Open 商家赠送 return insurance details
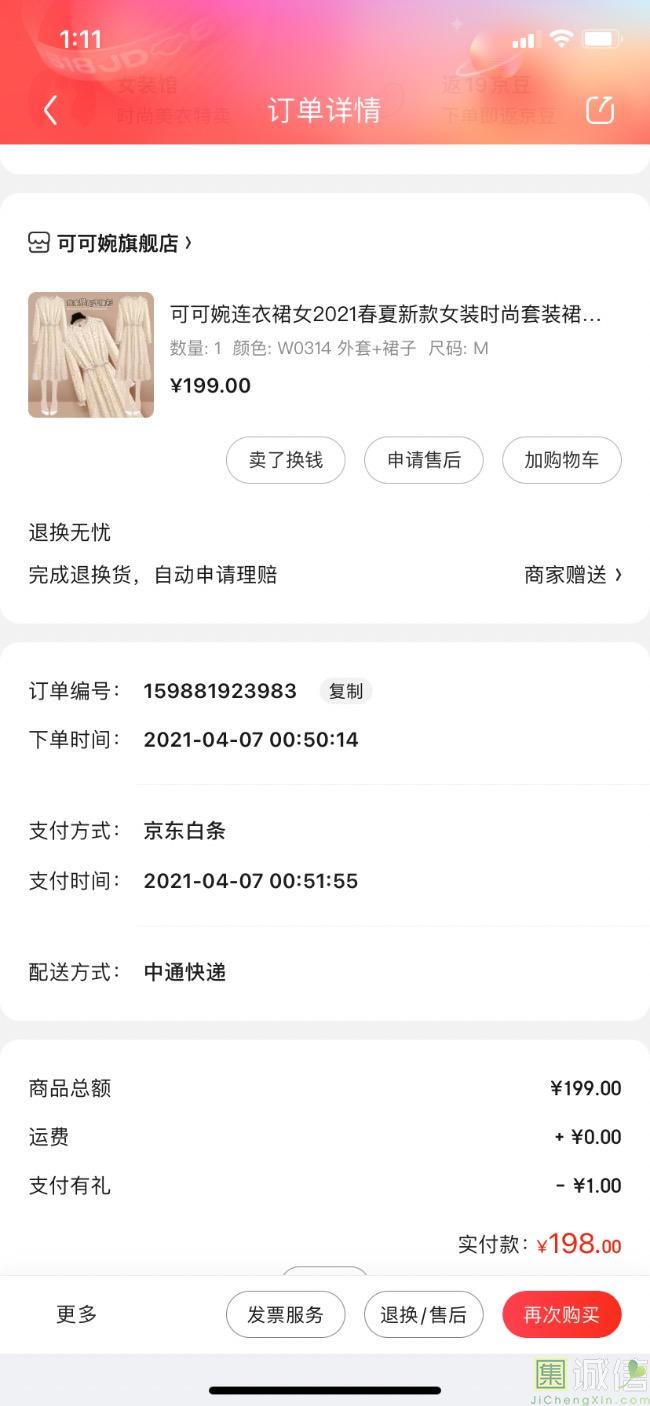 573,575
